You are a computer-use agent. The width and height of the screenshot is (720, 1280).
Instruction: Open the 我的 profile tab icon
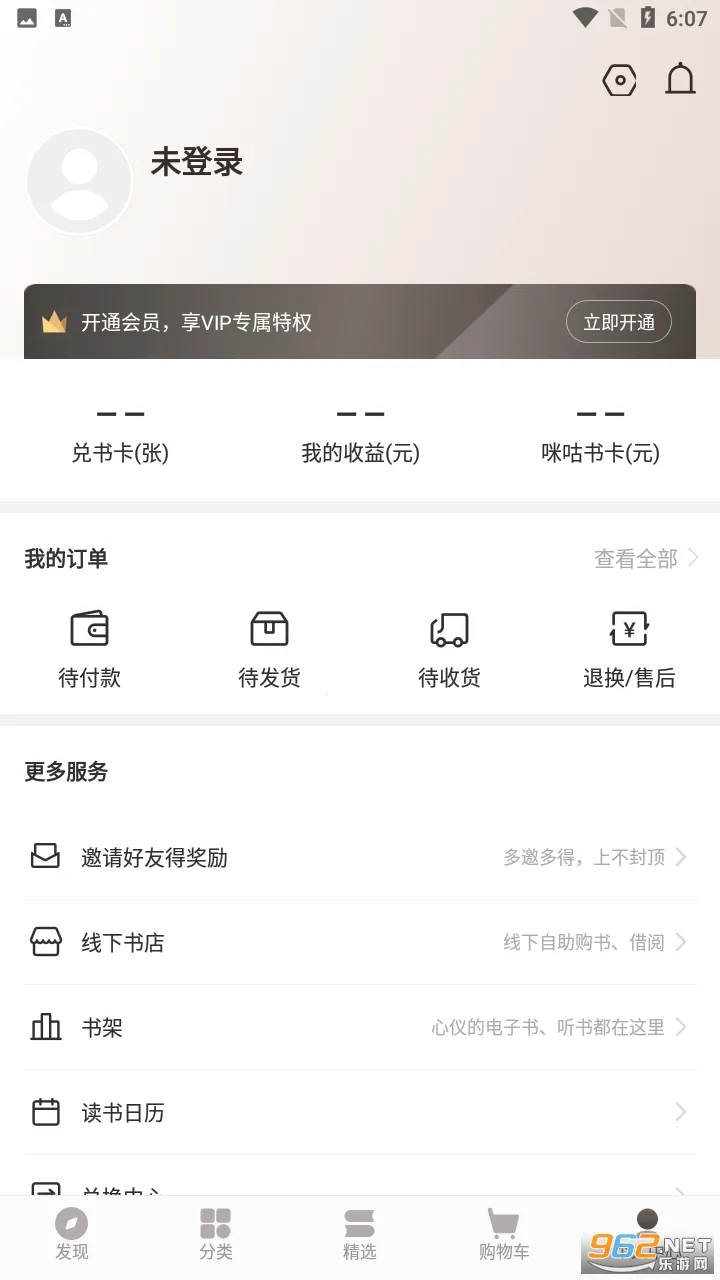[647, 1220]
